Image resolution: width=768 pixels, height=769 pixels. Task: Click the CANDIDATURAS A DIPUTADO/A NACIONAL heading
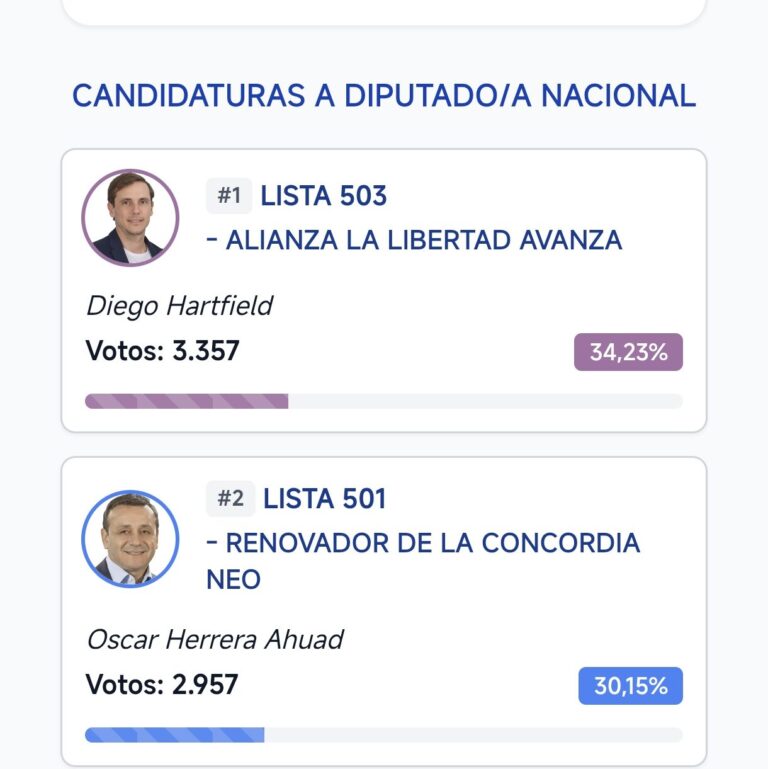[x=384, y=97]
